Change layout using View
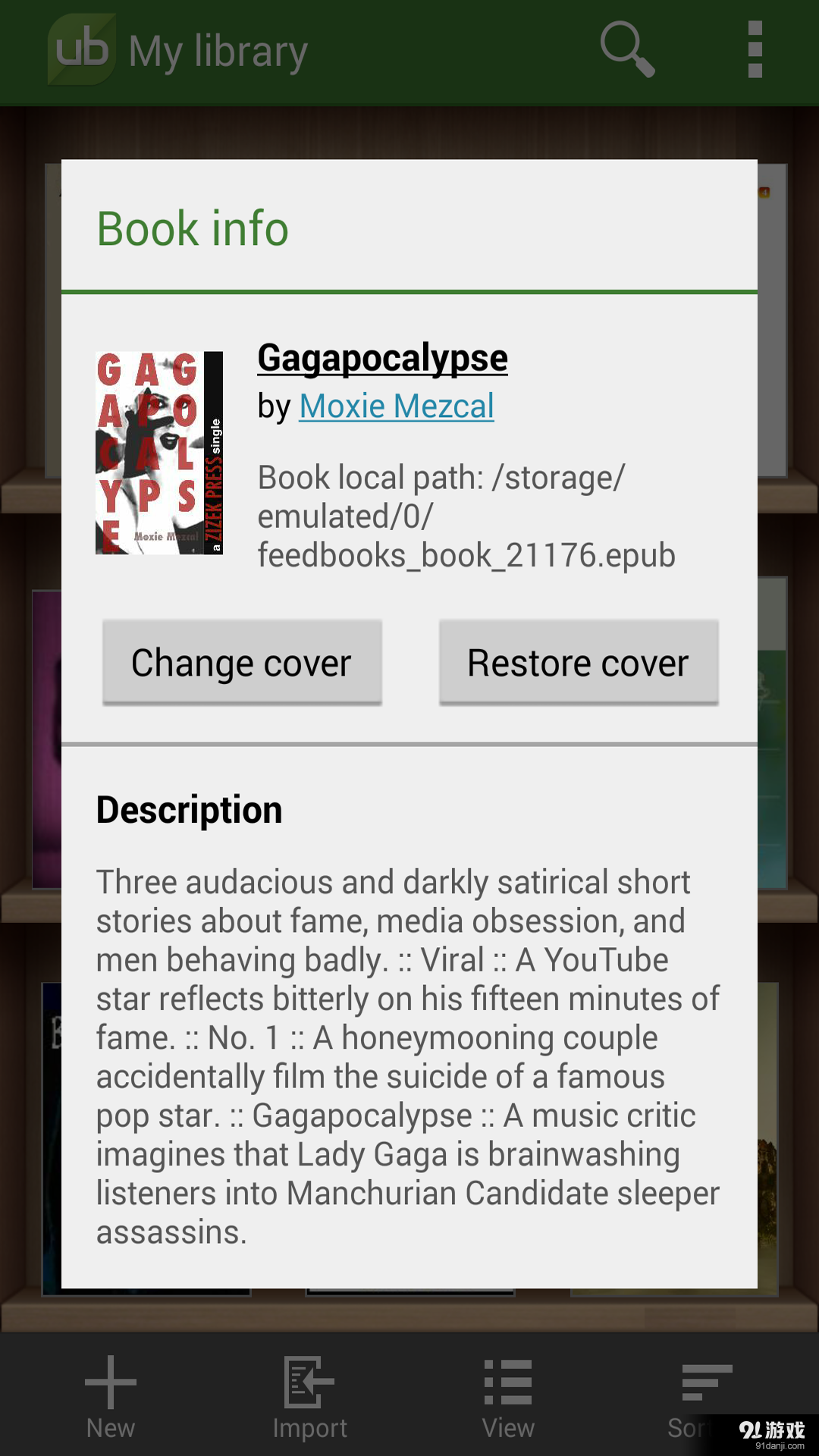 pyautogui.click(x=508, y=1397)
